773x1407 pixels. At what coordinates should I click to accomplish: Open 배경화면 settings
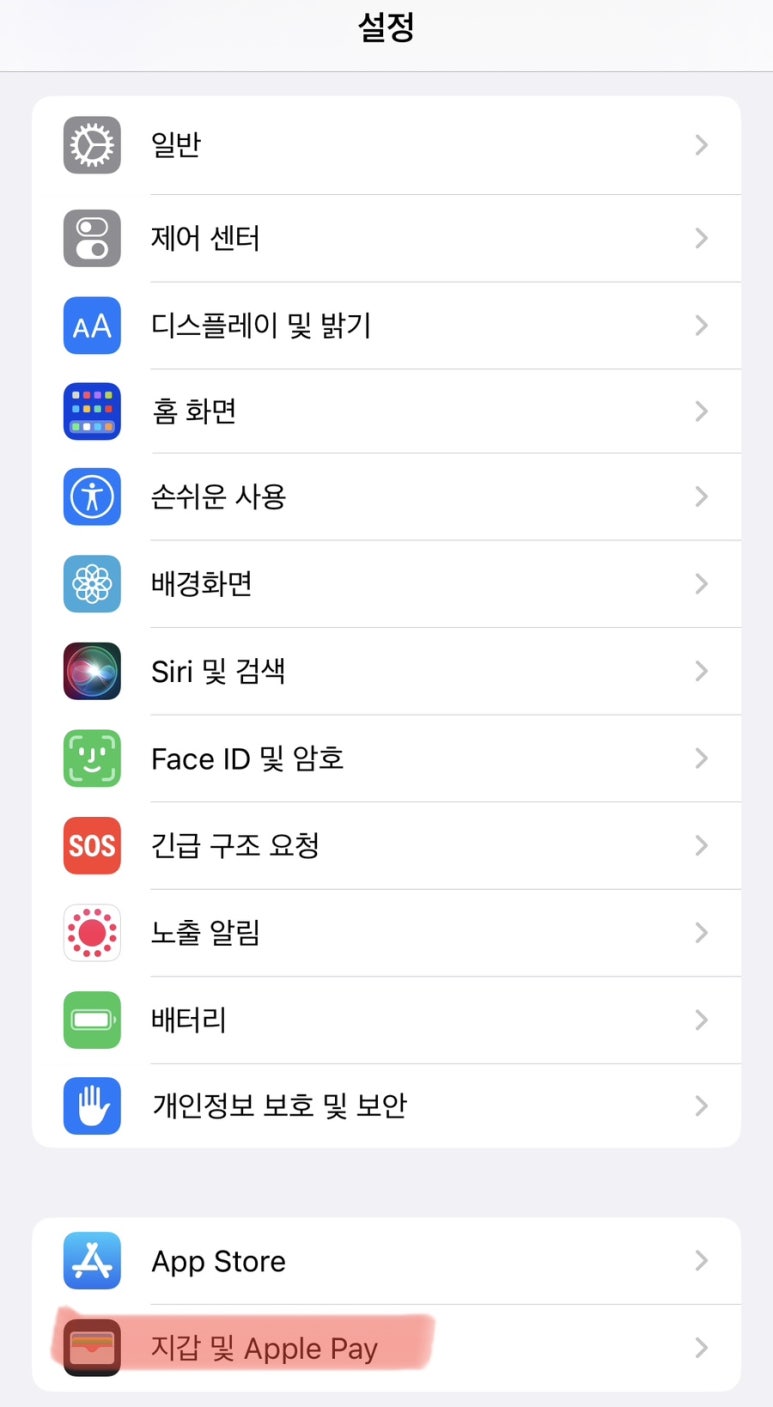[386, 584]
